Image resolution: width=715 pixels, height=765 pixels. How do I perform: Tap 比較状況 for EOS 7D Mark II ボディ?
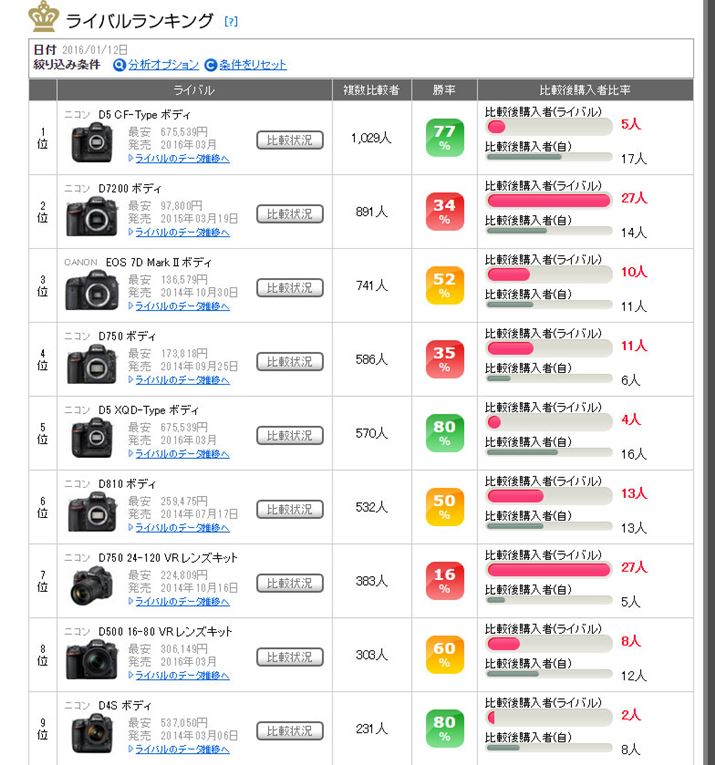[x=290, y=288]
